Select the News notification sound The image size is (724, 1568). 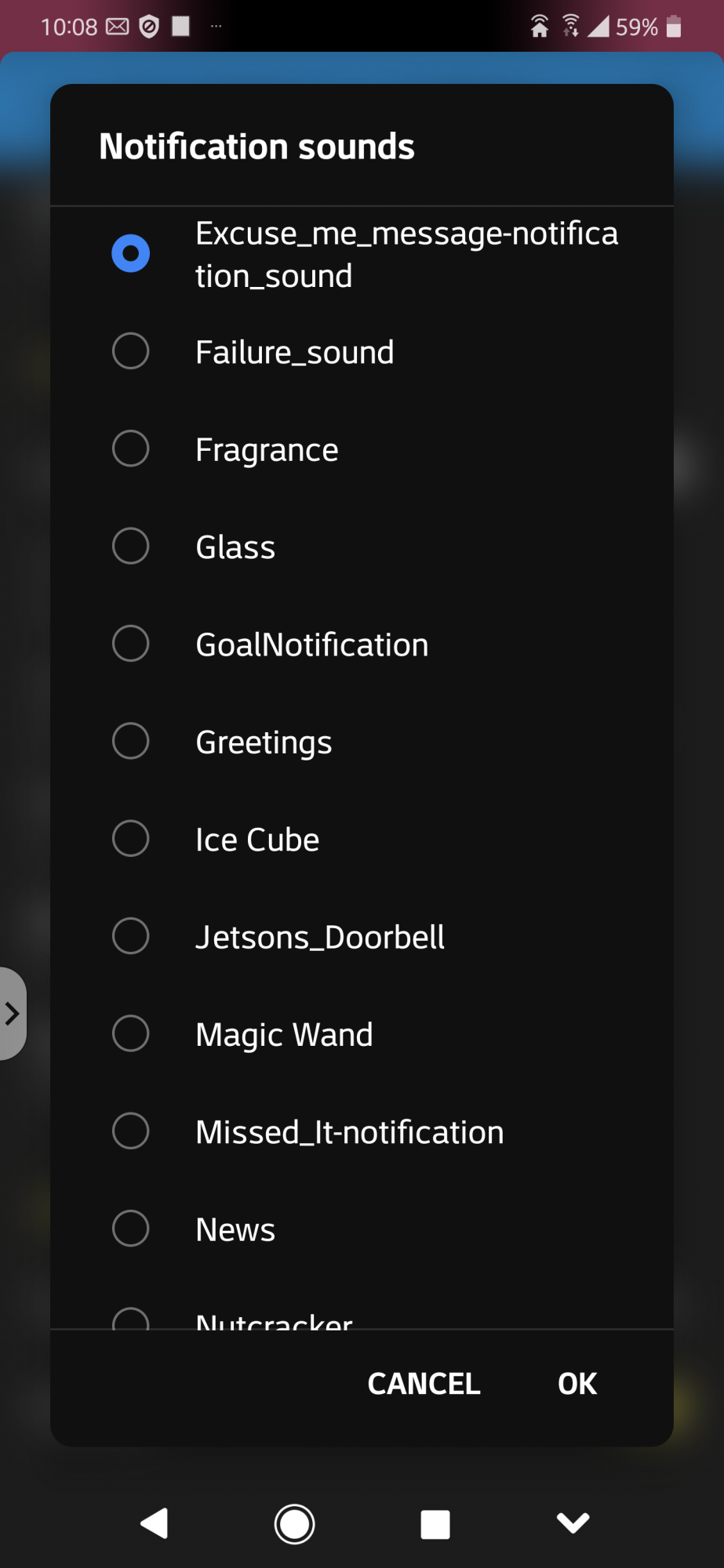(x=362, y=1229)
